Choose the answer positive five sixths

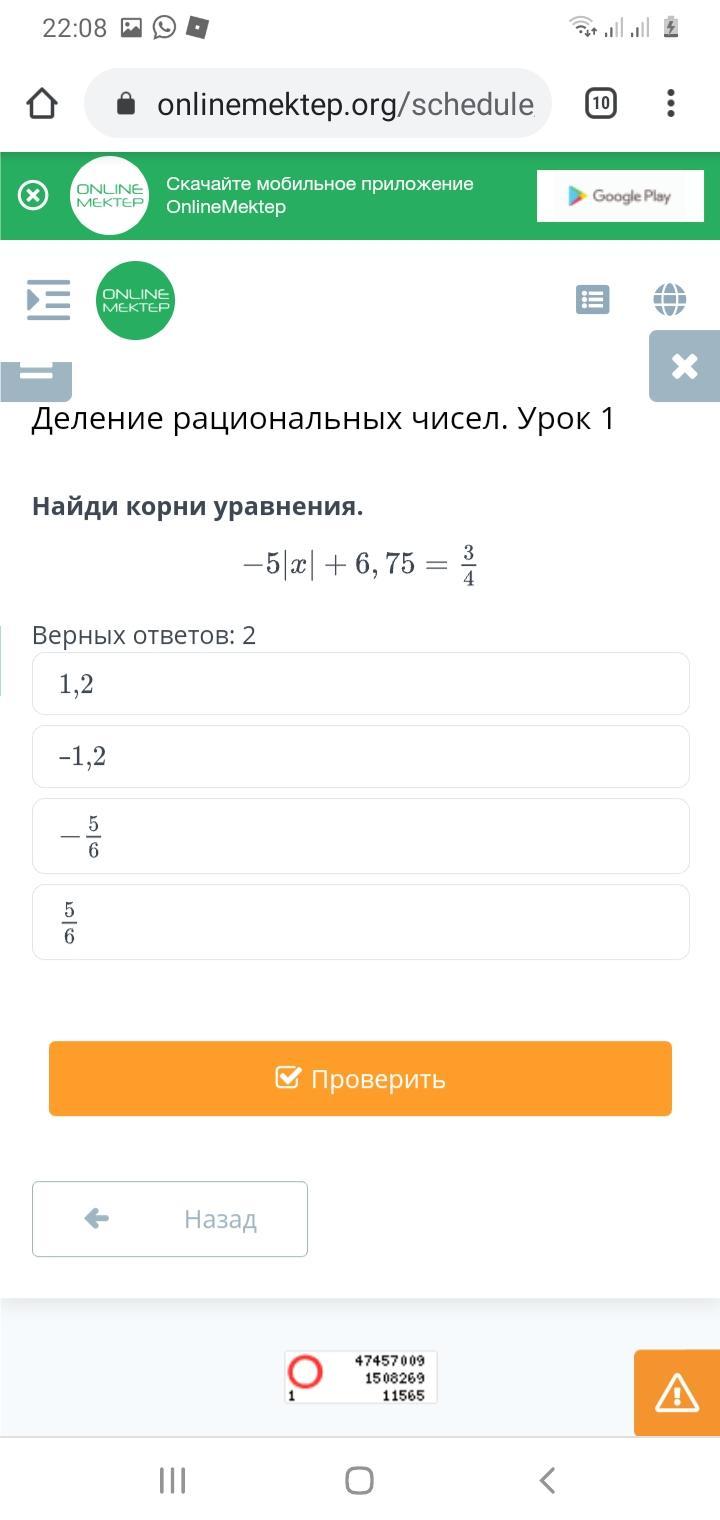(360, 922)
